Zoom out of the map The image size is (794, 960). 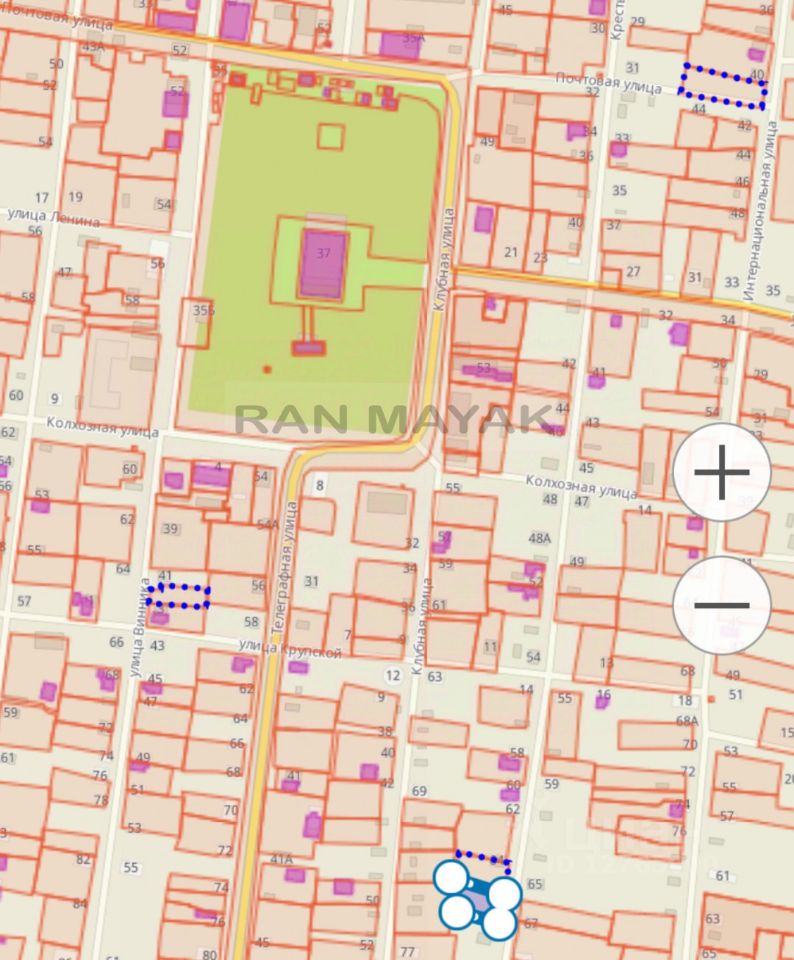(721, 605)
